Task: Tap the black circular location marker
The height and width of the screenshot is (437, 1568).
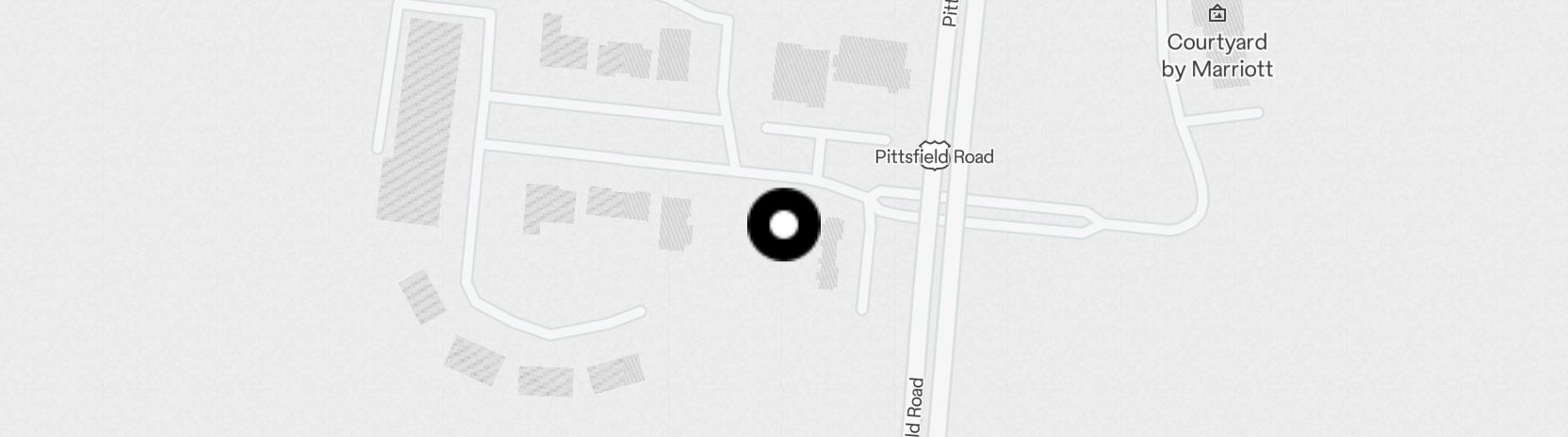Action: tap(784, 225)
